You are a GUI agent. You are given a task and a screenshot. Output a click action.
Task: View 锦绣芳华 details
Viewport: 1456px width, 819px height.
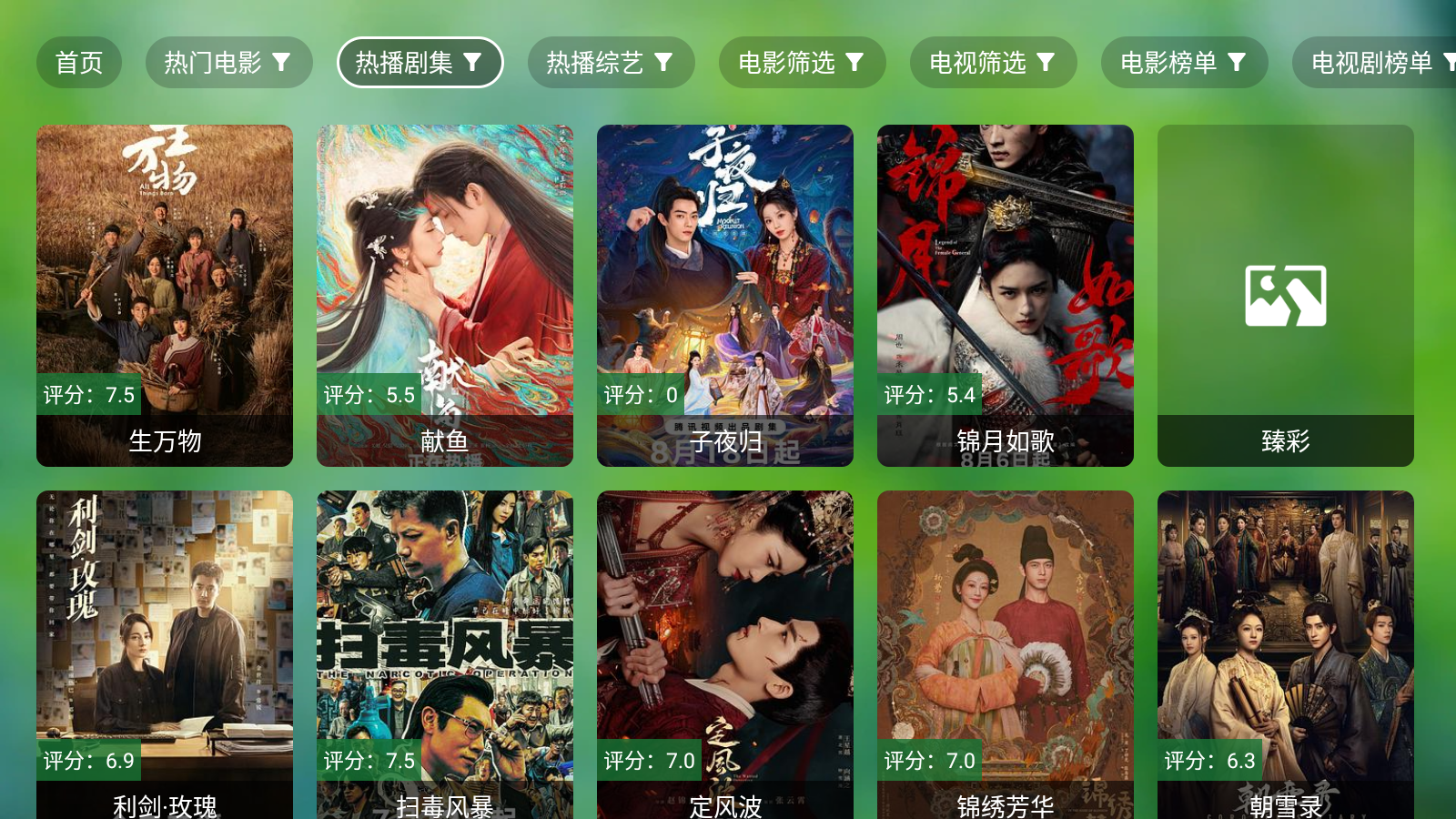click(x=1006, y=653)
